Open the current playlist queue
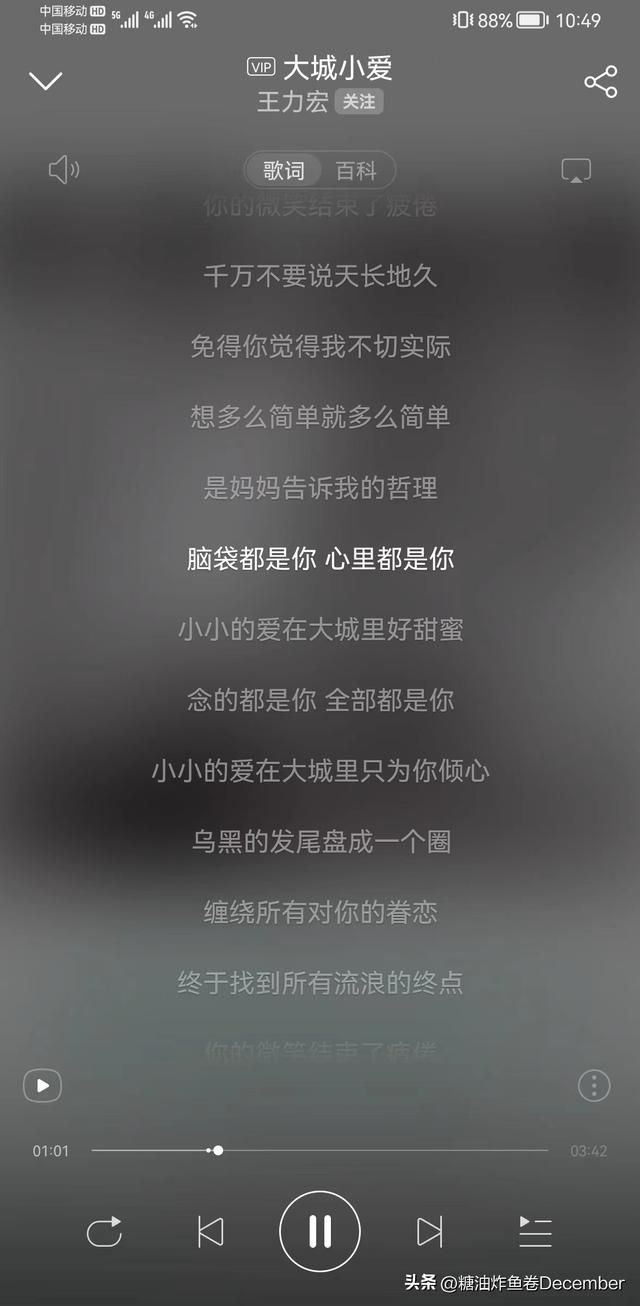This screenshot has width=640, height=1306. (x=536, y=1231)
